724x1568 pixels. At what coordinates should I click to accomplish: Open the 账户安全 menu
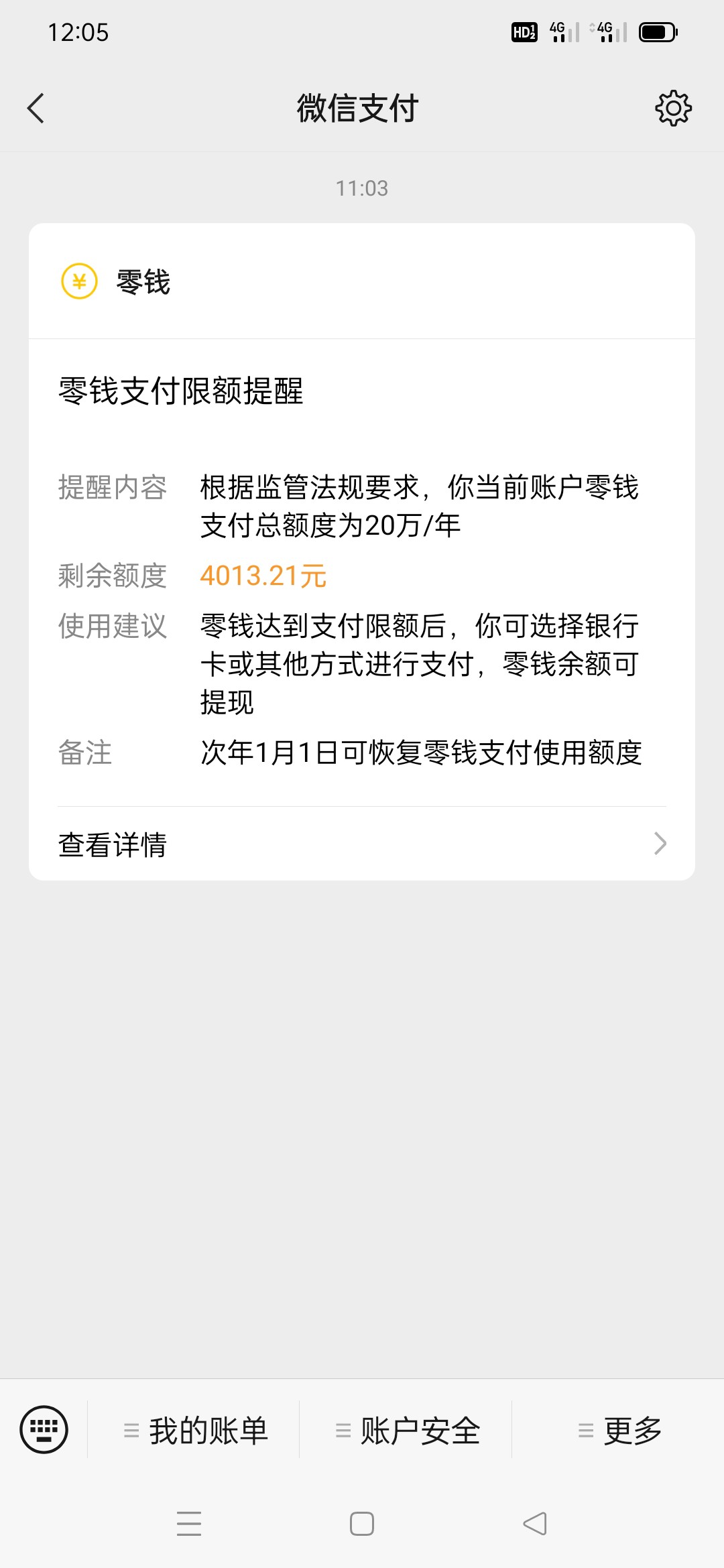tap(407, 1431)
